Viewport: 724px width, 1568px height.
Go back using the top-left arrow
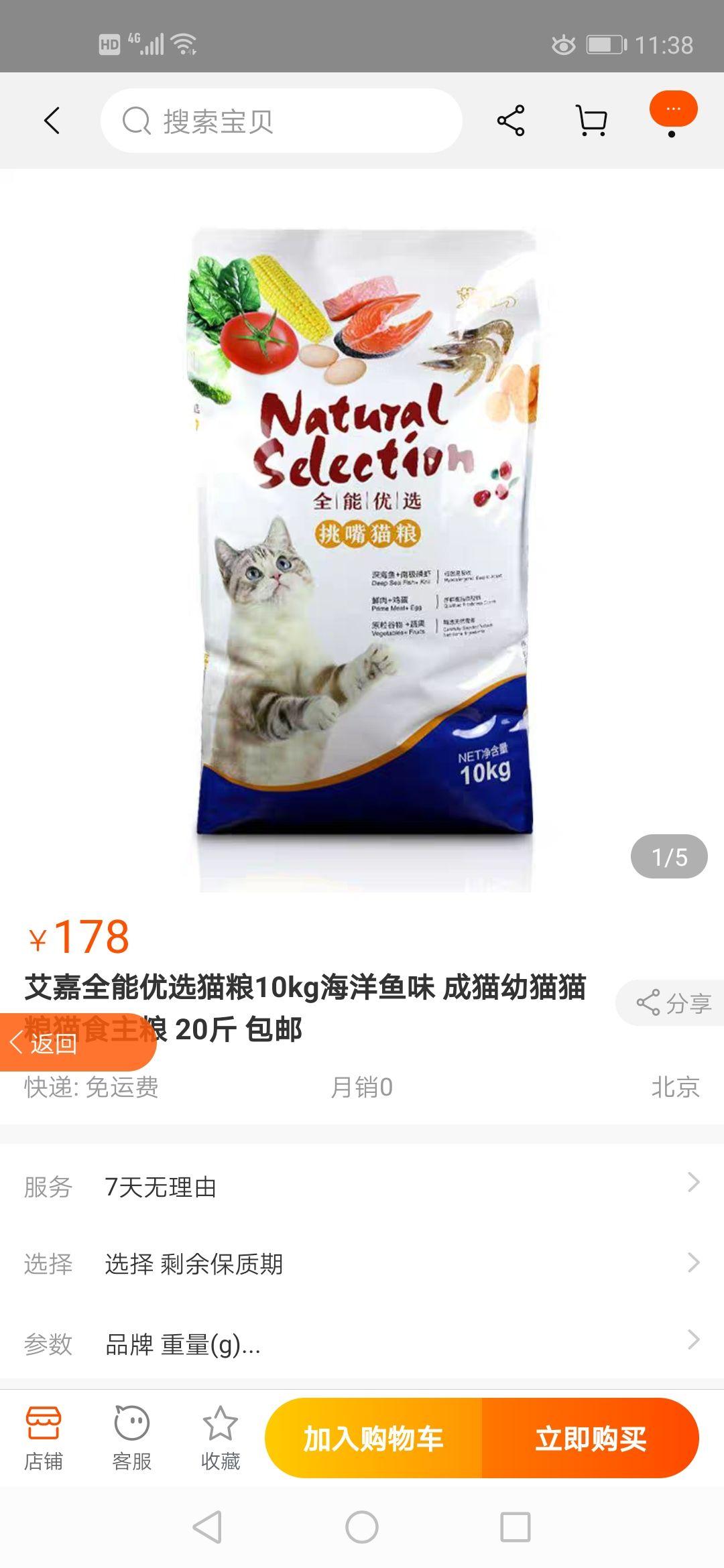point(52,121)
